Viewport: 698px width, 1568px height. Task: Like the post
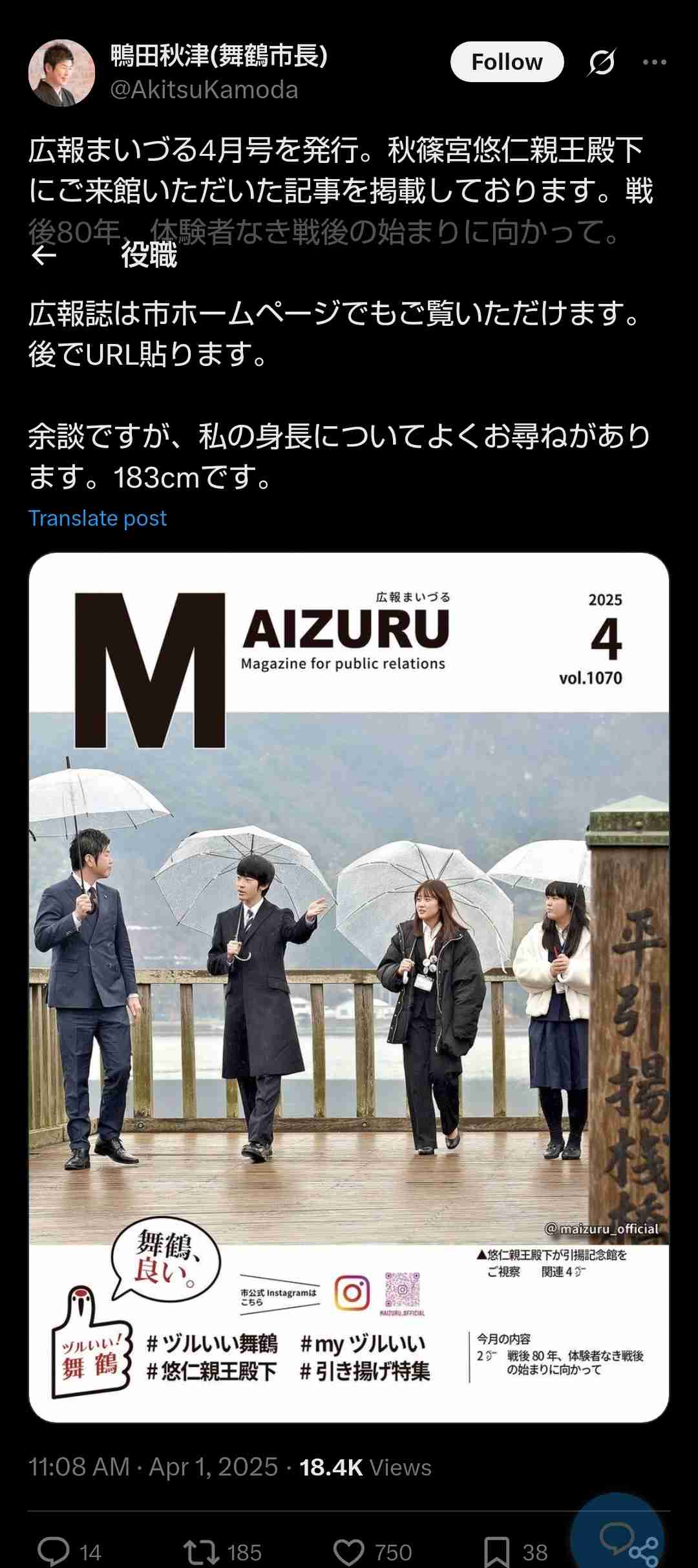pos(349,1551)
